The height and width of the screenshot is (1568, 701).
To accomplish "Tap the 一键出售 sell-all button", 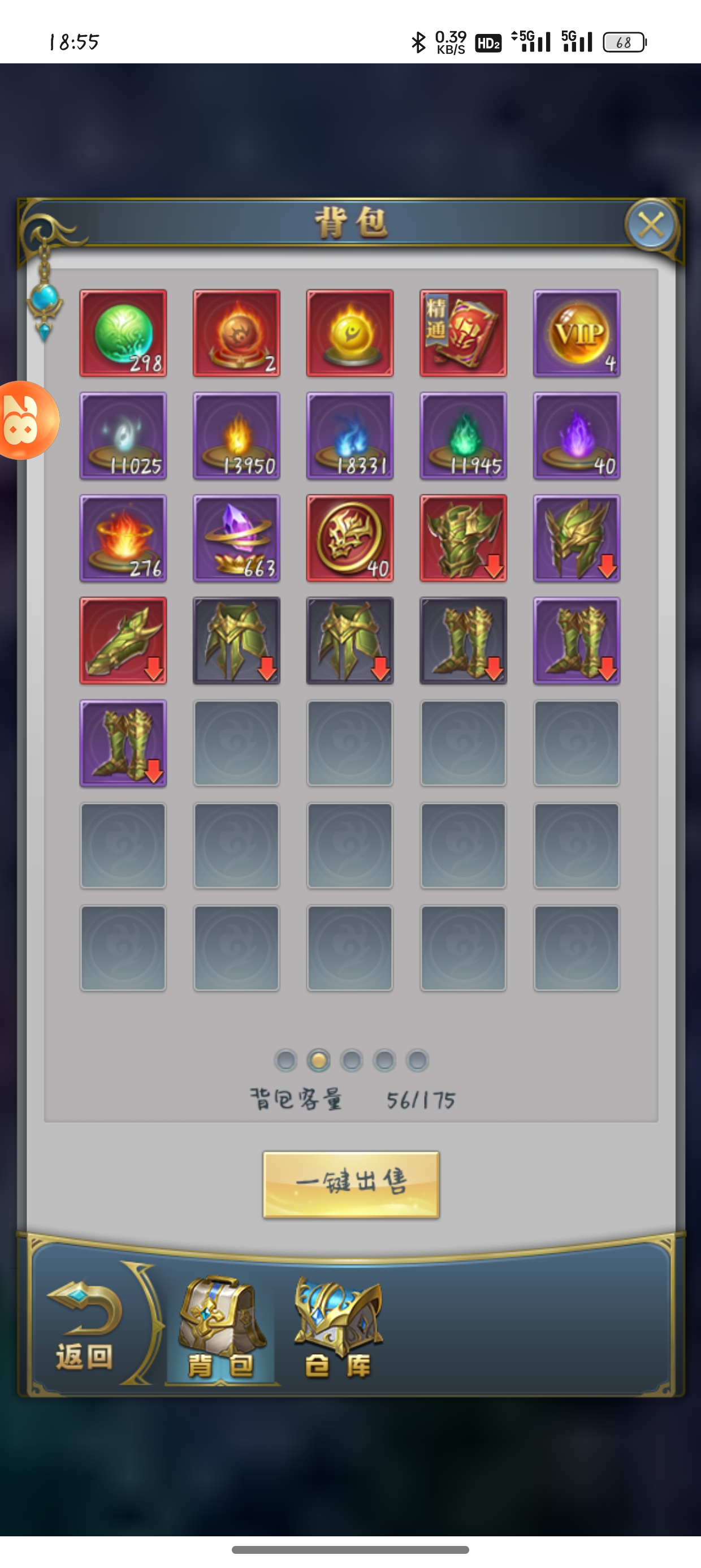I will coord(350,1184).
